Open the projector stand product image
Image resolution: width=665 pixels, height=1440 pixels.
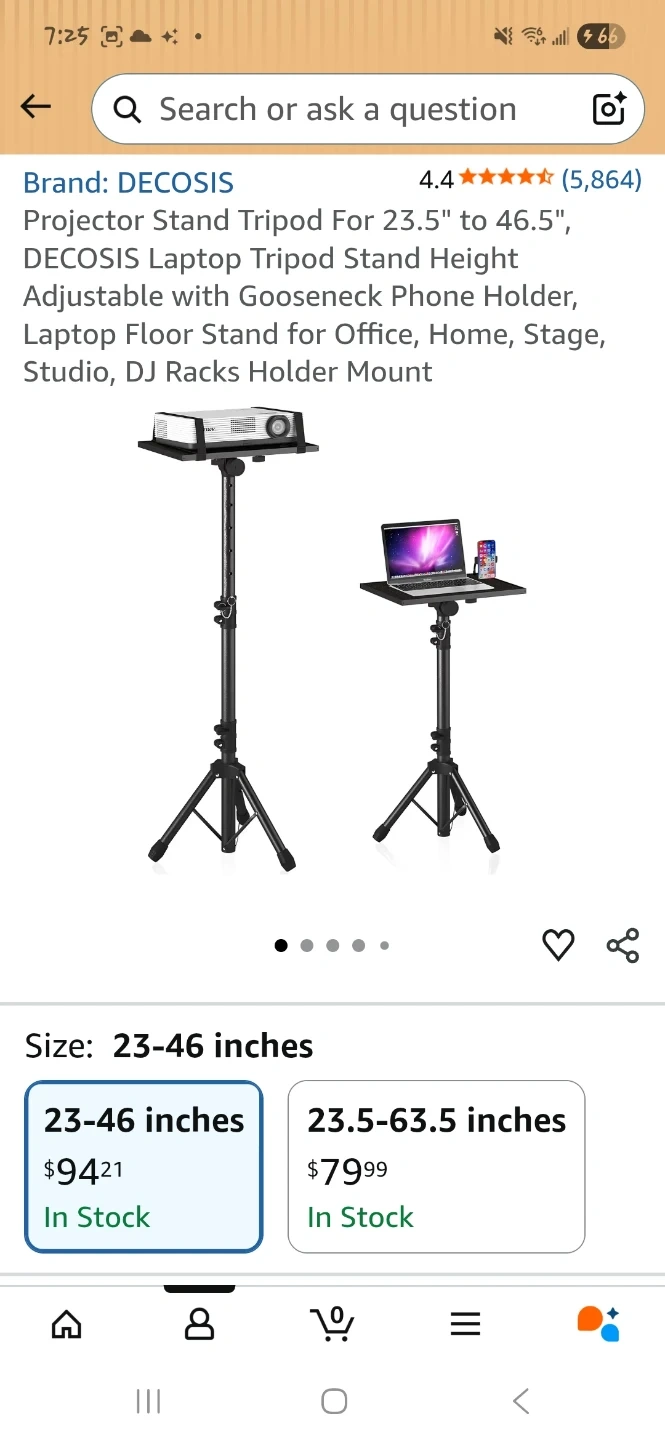click(330, 640)
